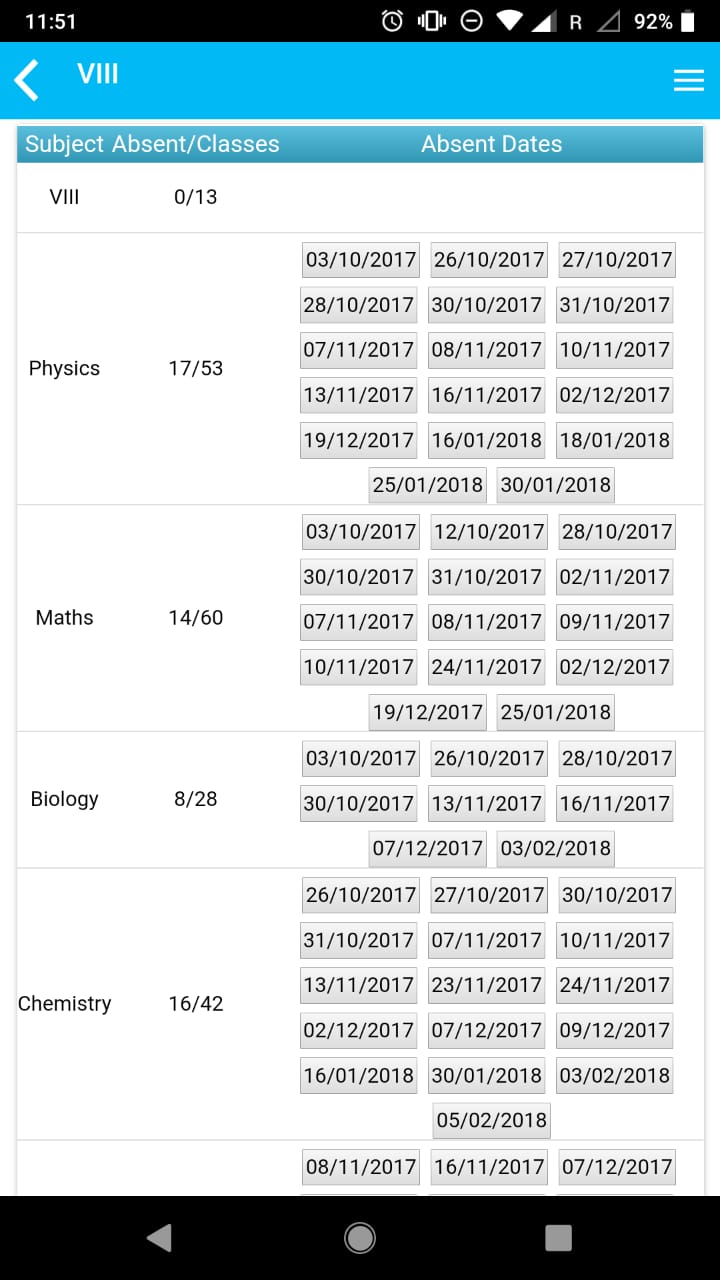Open 30/01/2018 absent date under Physics
The height and width of the screenshot is (1280, 720).
click(x=556, y=485)
